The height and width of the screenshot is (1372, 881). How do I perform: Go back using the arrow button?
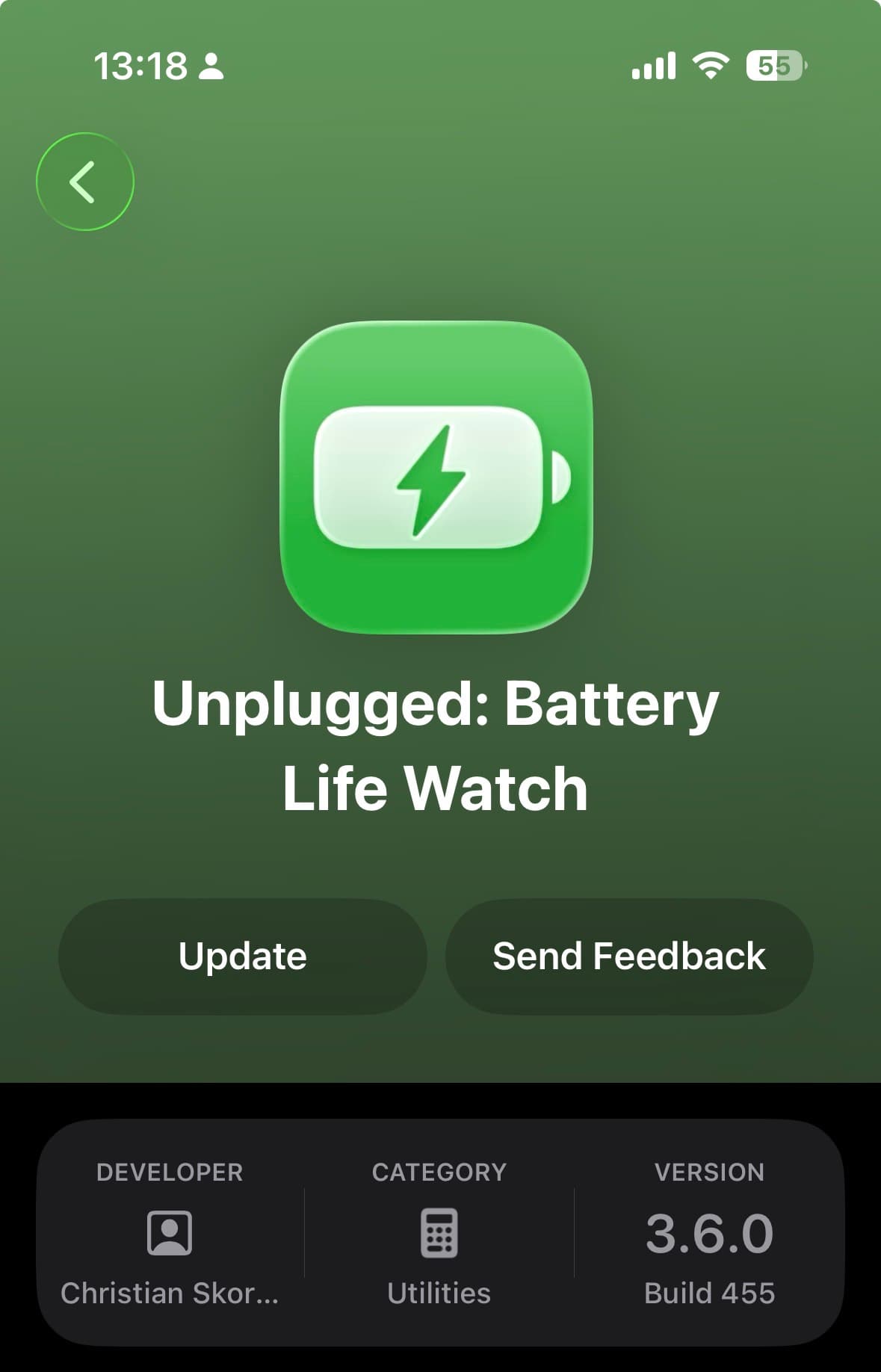84,182
